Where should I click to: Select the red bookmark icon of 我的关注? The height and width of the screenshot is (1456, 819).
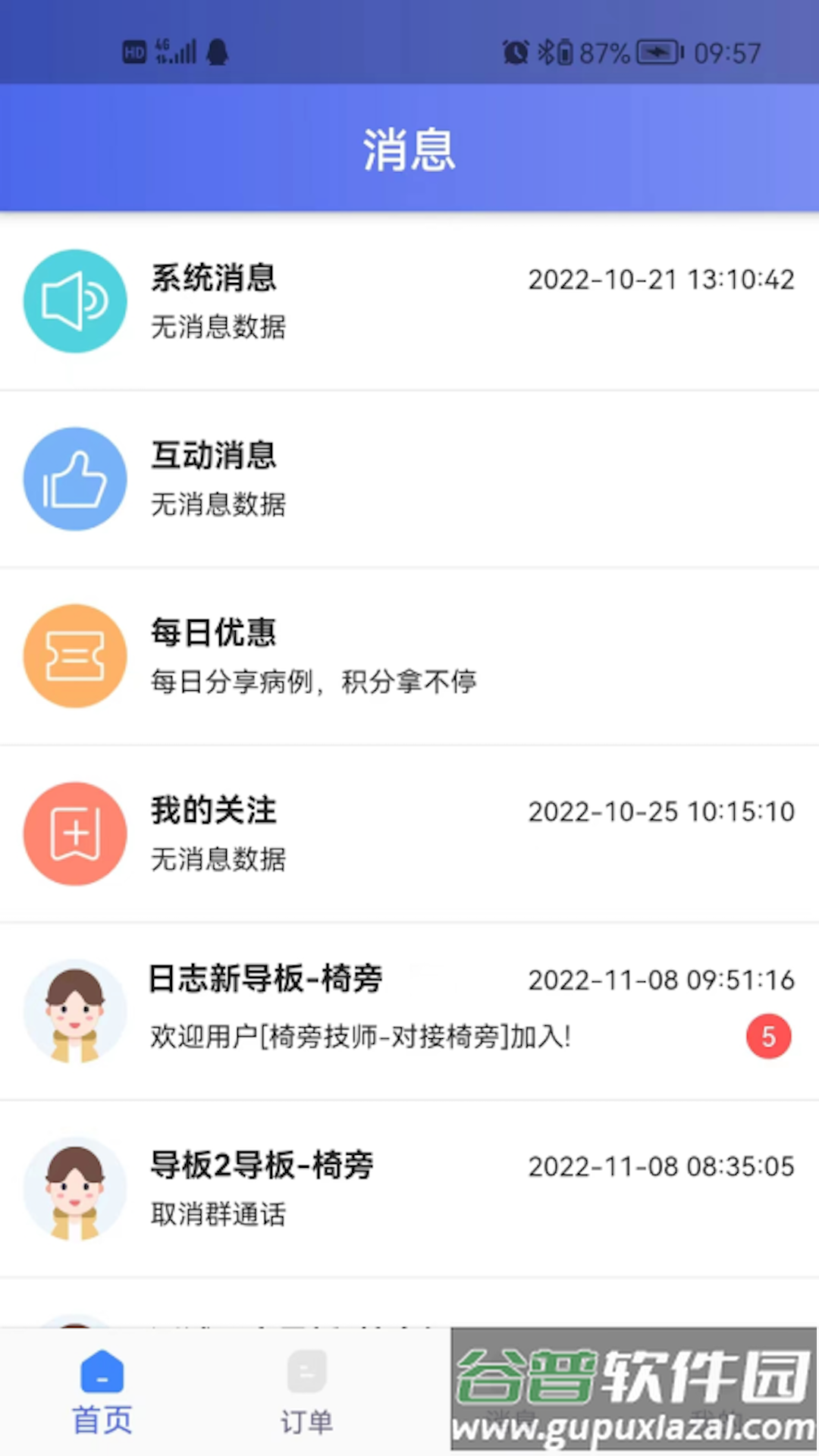tap(74, 833)
